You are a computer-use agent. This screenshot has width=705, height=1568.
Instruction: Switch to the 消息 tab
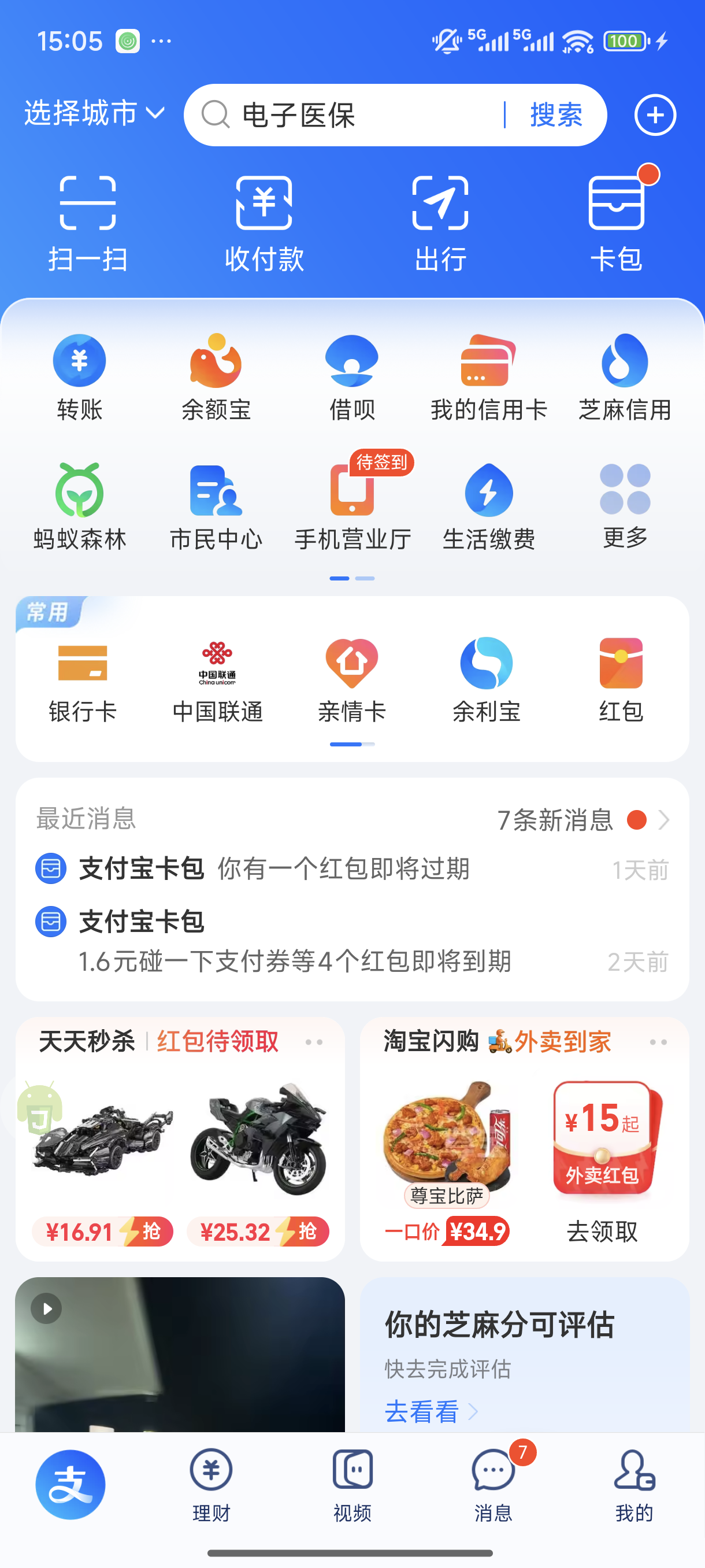493,1484
